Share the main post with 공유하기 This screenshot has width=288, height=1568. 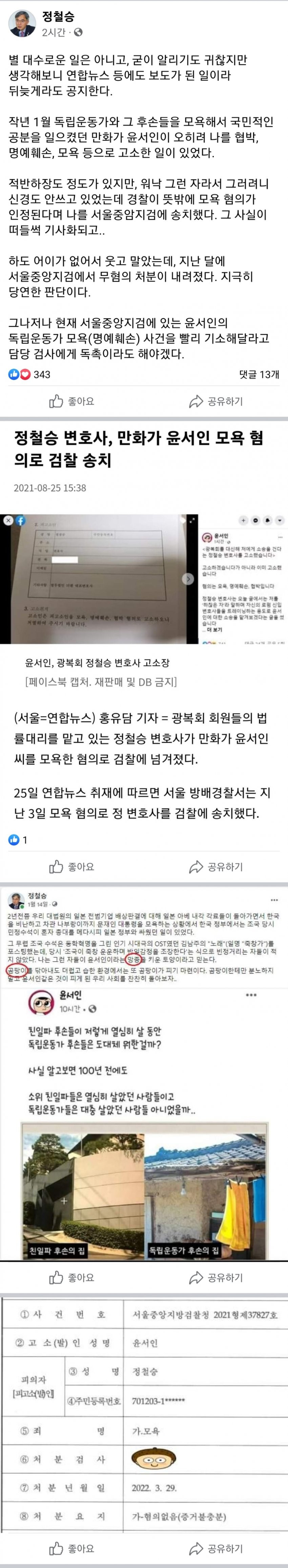tap(215, 402)
